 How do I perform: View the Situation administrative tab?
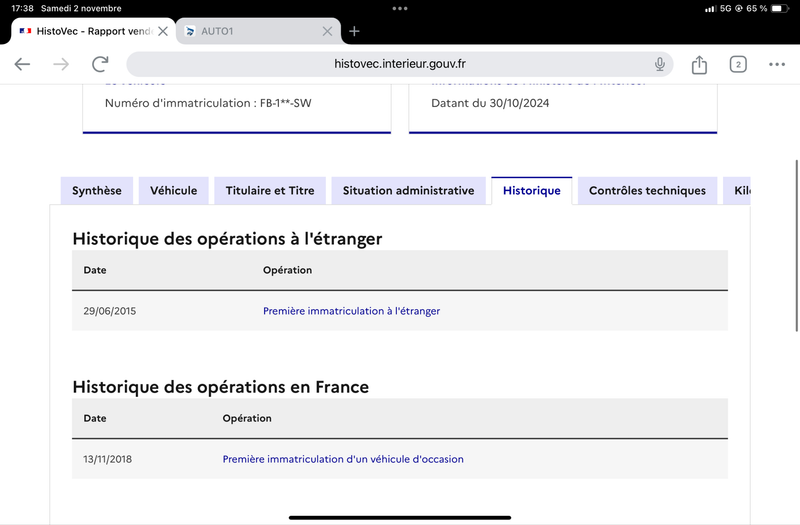click(408, 191)
